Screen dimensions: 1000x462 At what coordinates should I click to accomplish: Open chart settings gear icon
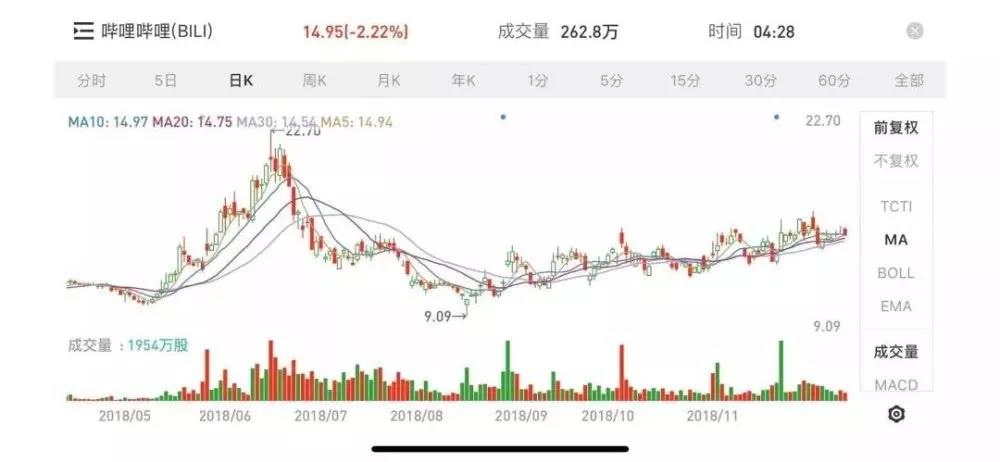point(896,414)
